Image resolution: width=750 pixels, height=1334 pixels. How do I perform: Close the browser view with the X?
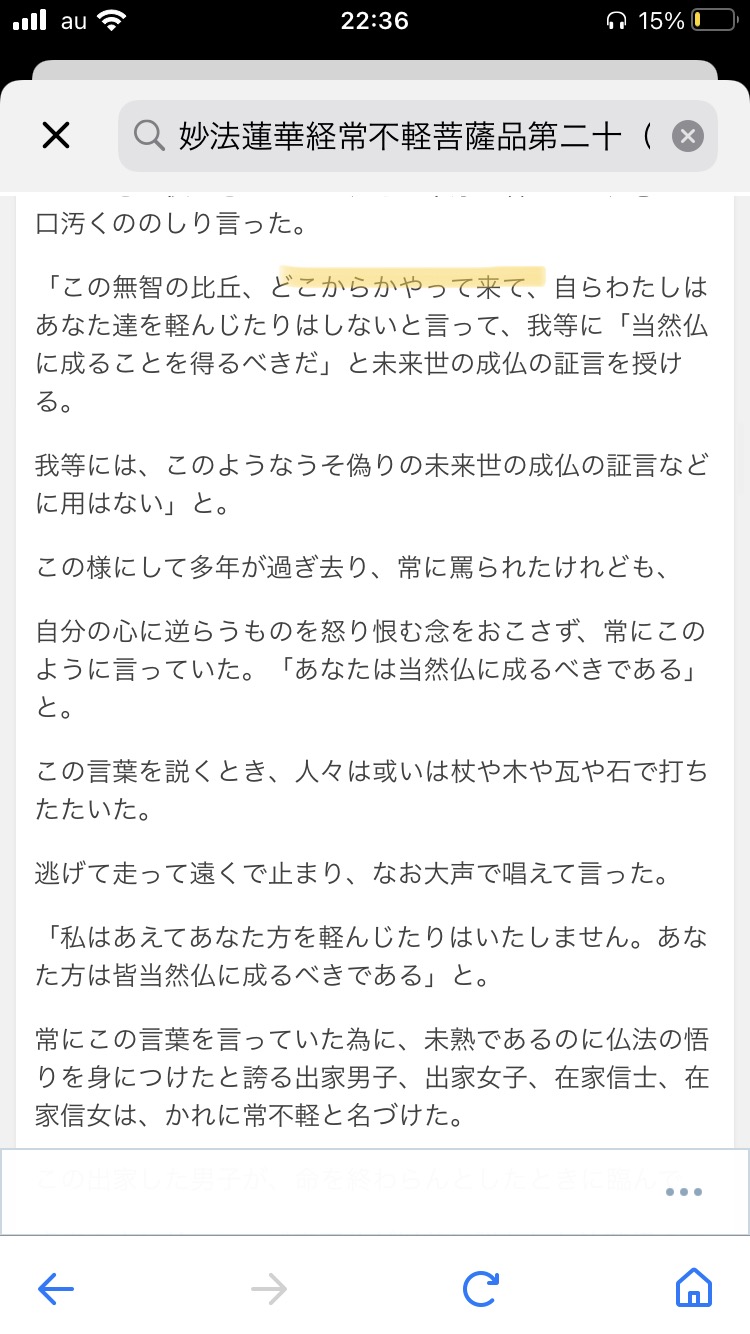[56, 136]
